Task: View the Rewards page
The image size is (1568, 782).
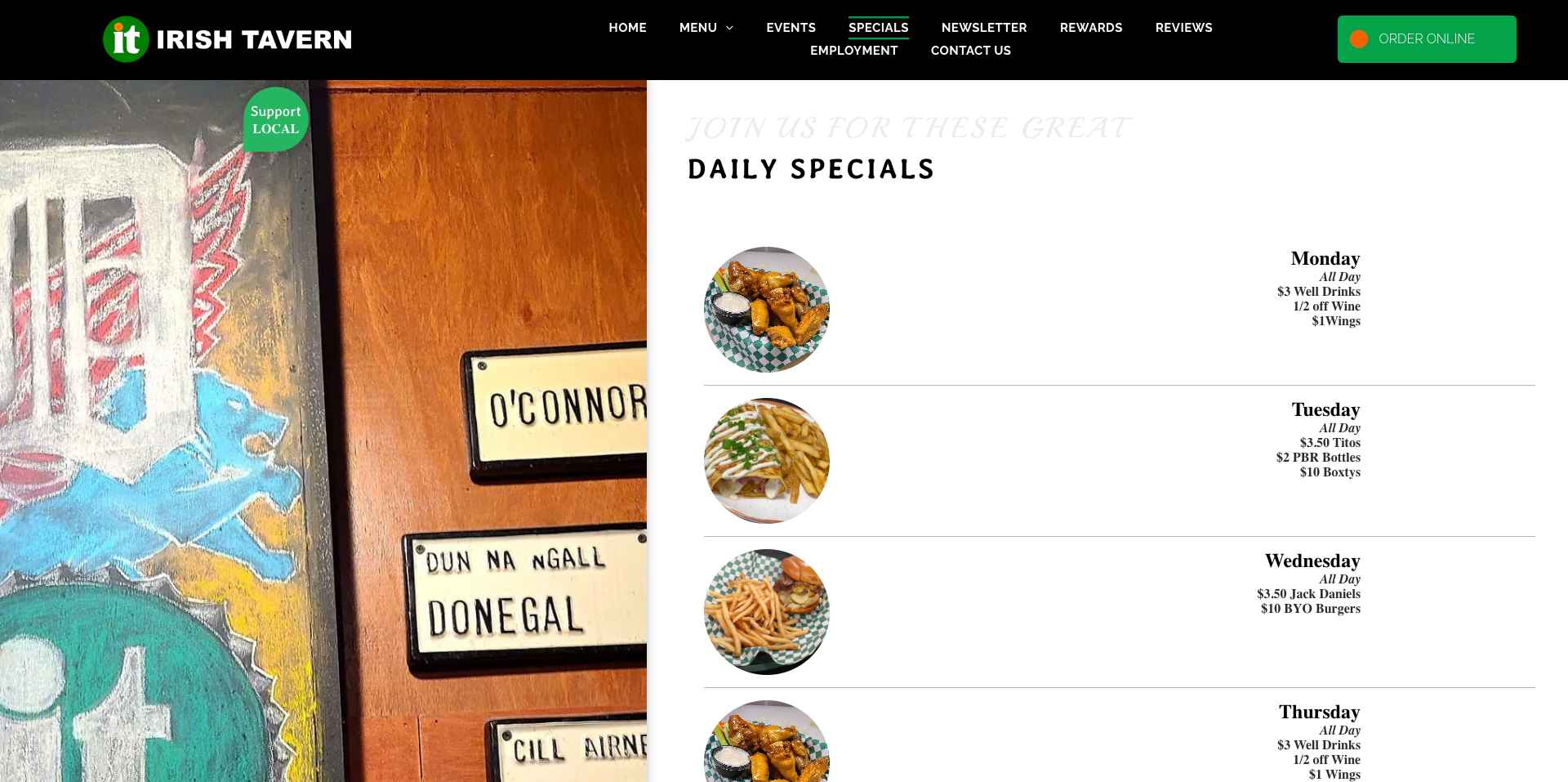Action: [1090, 28]
